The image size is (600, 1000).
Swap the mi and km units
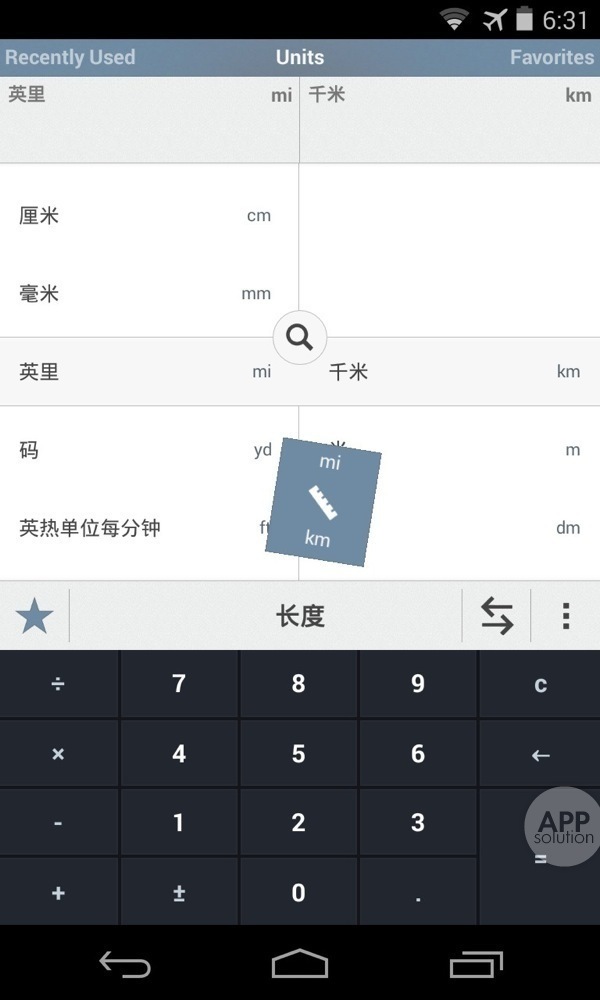(x=496, y=616)
